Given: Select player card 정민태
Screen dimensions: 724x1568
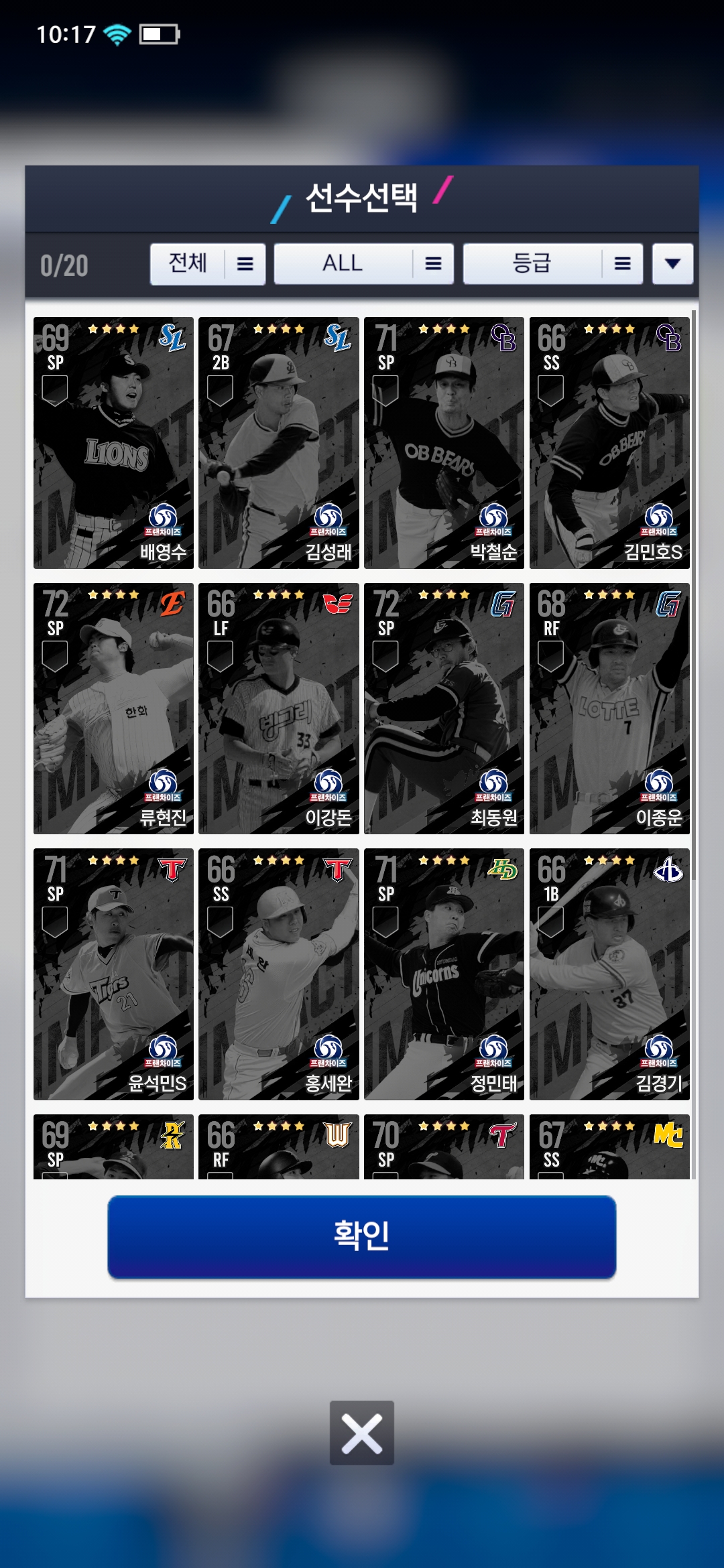Looking at the screenshot, I should (x=444, y=974).
